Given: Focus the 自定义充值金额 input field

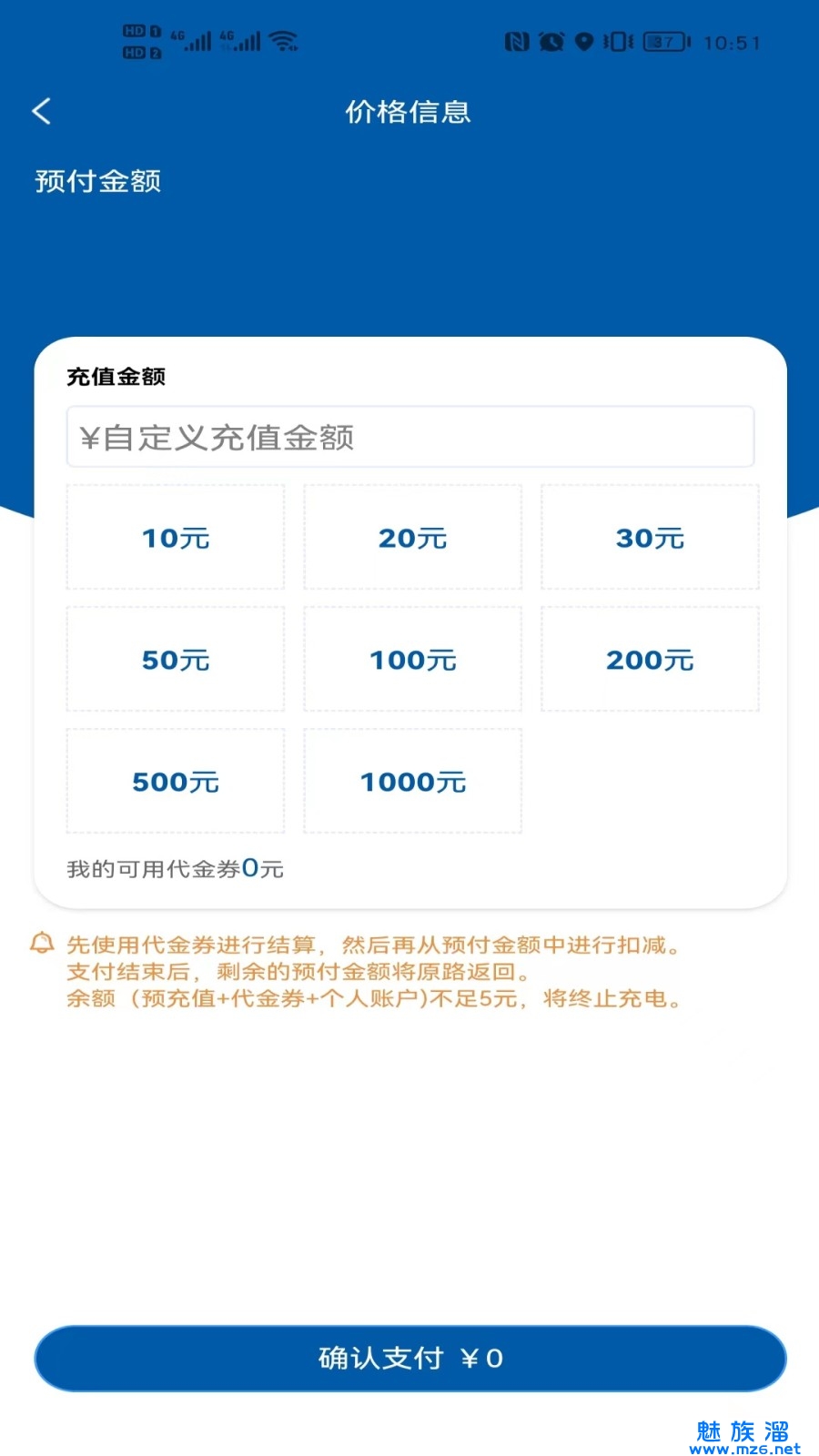Looking at the screenshot, I should tap(409, 438).
